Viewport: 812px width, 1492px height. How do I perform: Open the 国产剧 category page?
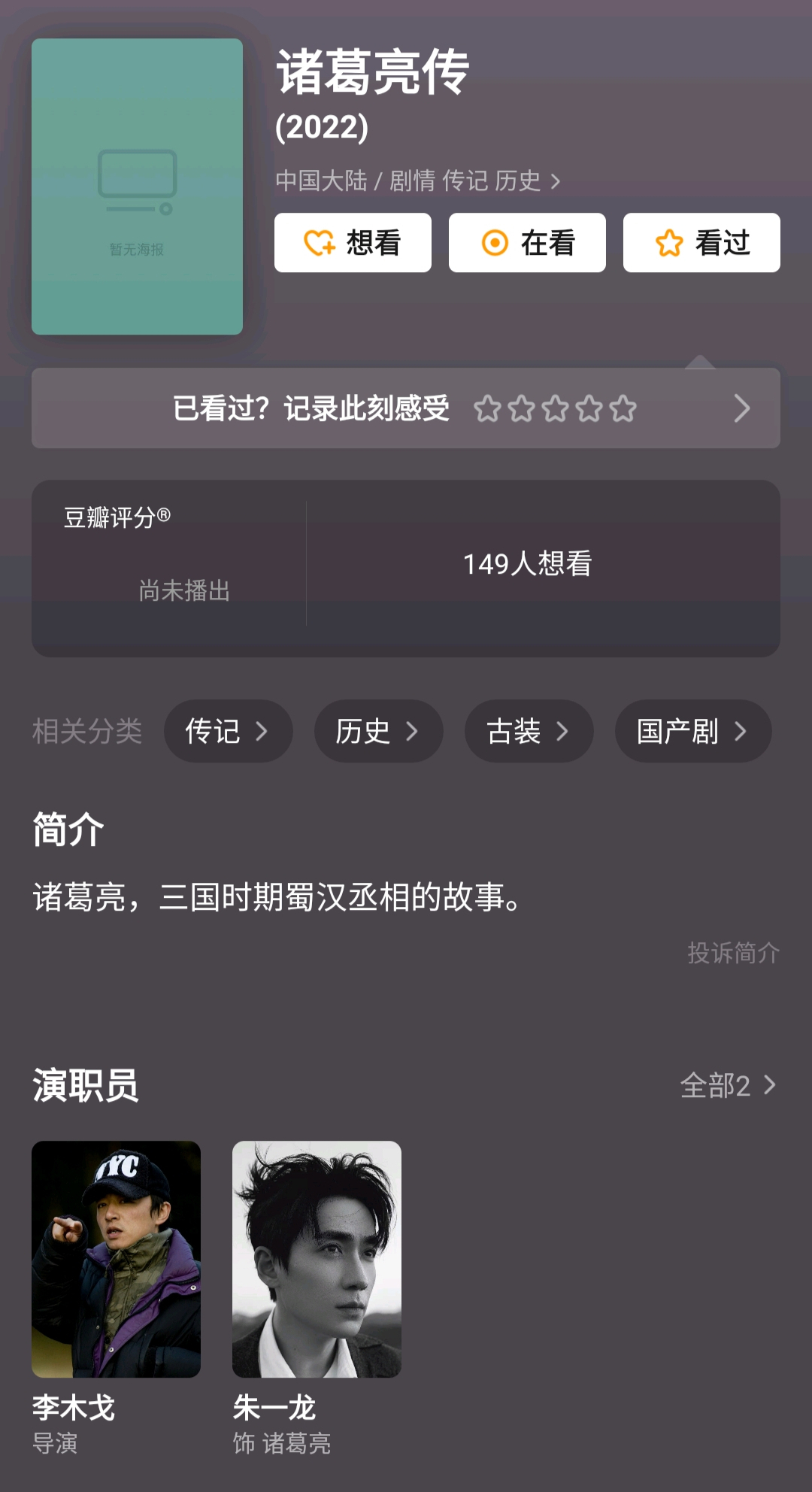[x=692, y=730]
